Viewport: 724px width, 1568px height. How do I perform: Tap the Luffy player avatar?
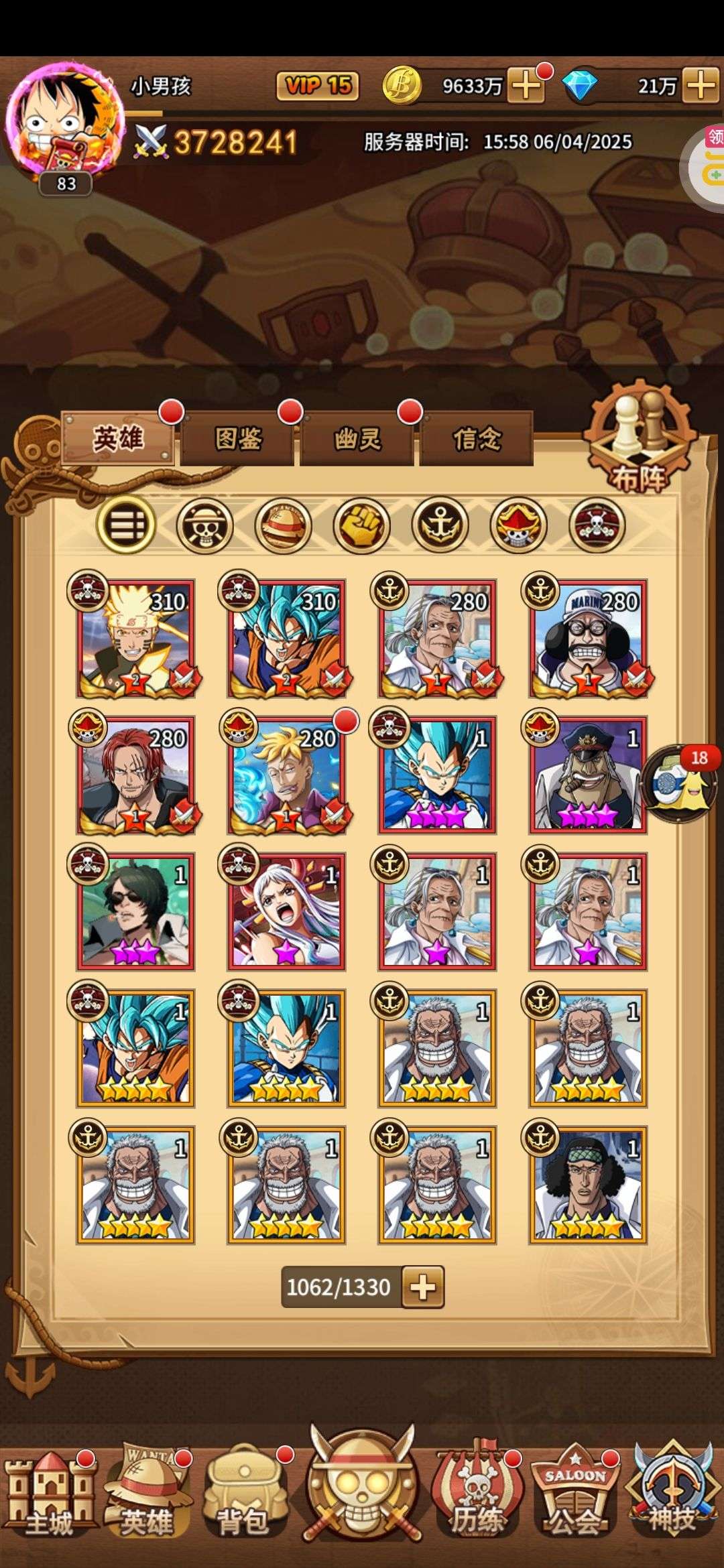pos(65,121)
